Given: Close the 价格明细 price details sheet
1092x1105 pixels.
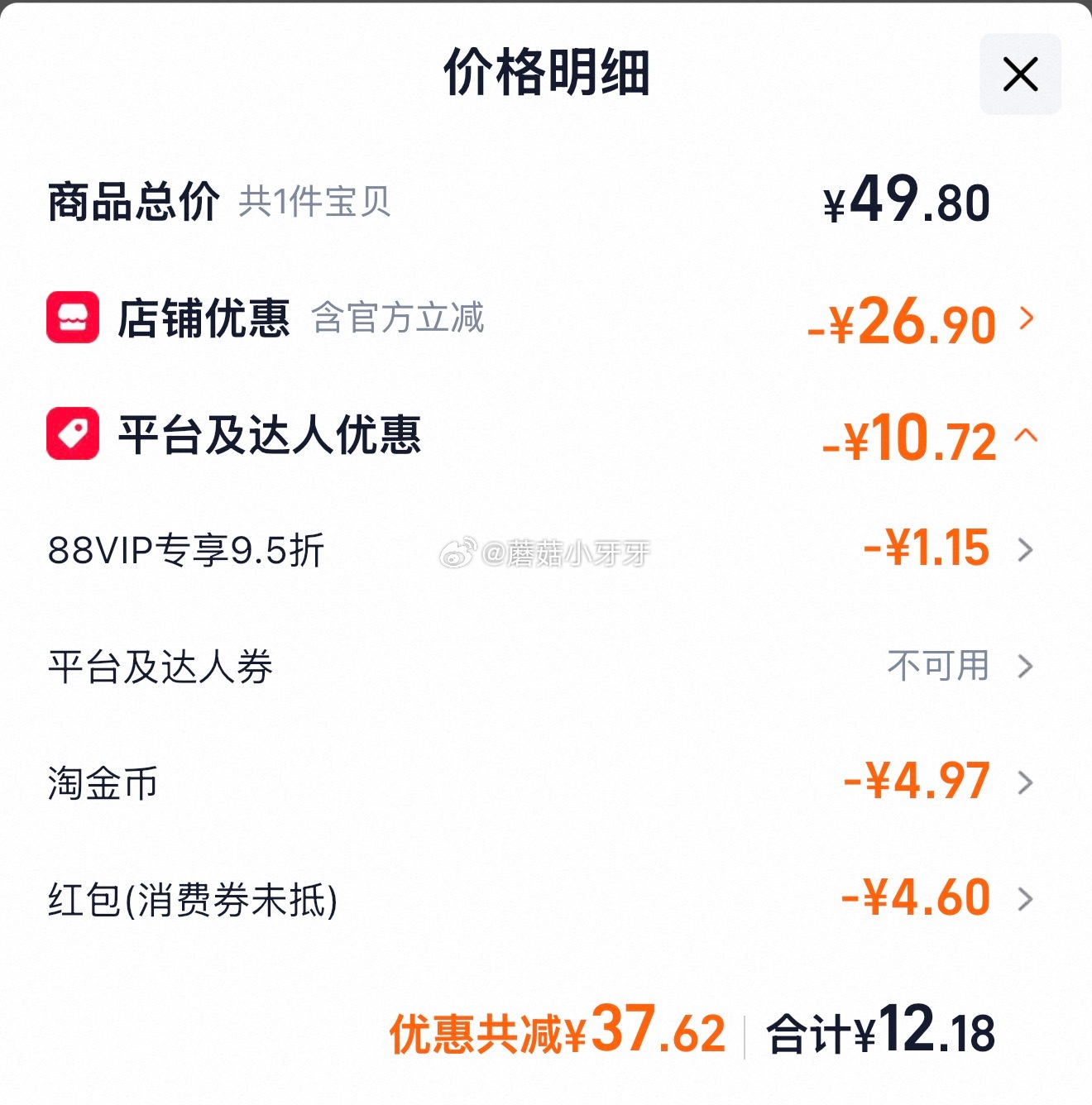Looking at the screenshot, I should (x=1019, y=74).
